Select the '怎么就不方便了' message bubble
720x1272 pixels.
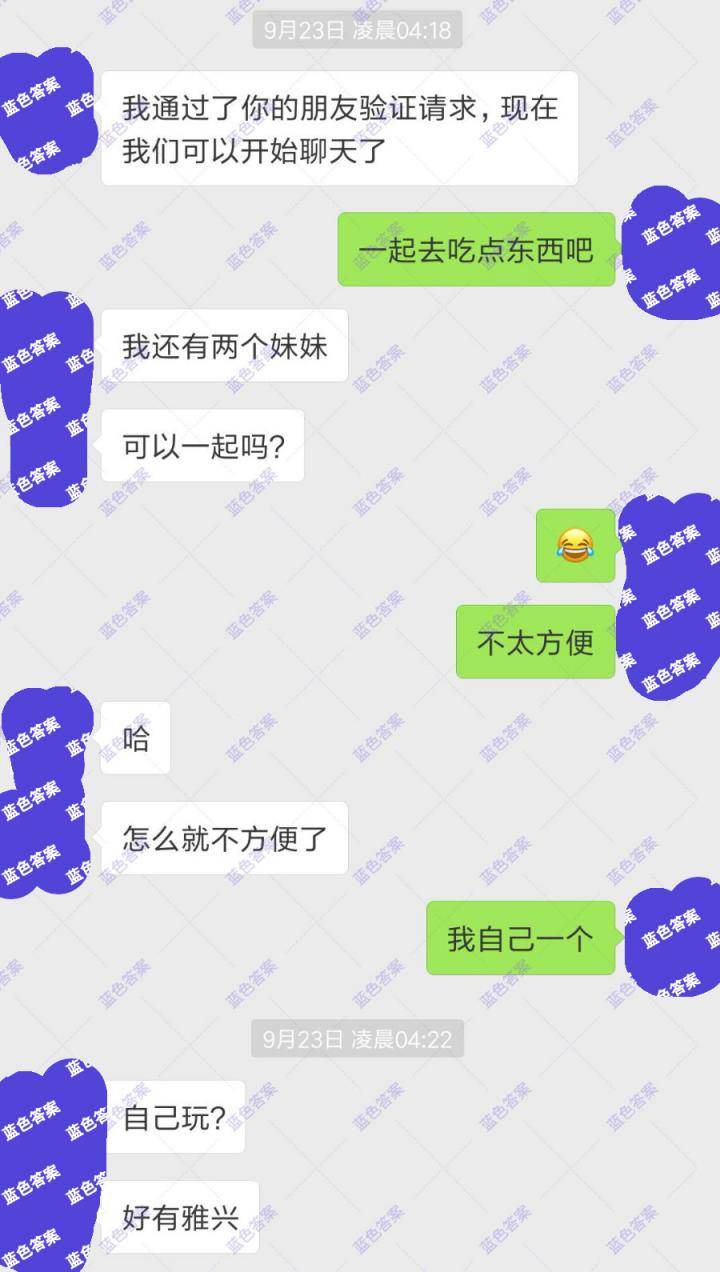point(224,840)
